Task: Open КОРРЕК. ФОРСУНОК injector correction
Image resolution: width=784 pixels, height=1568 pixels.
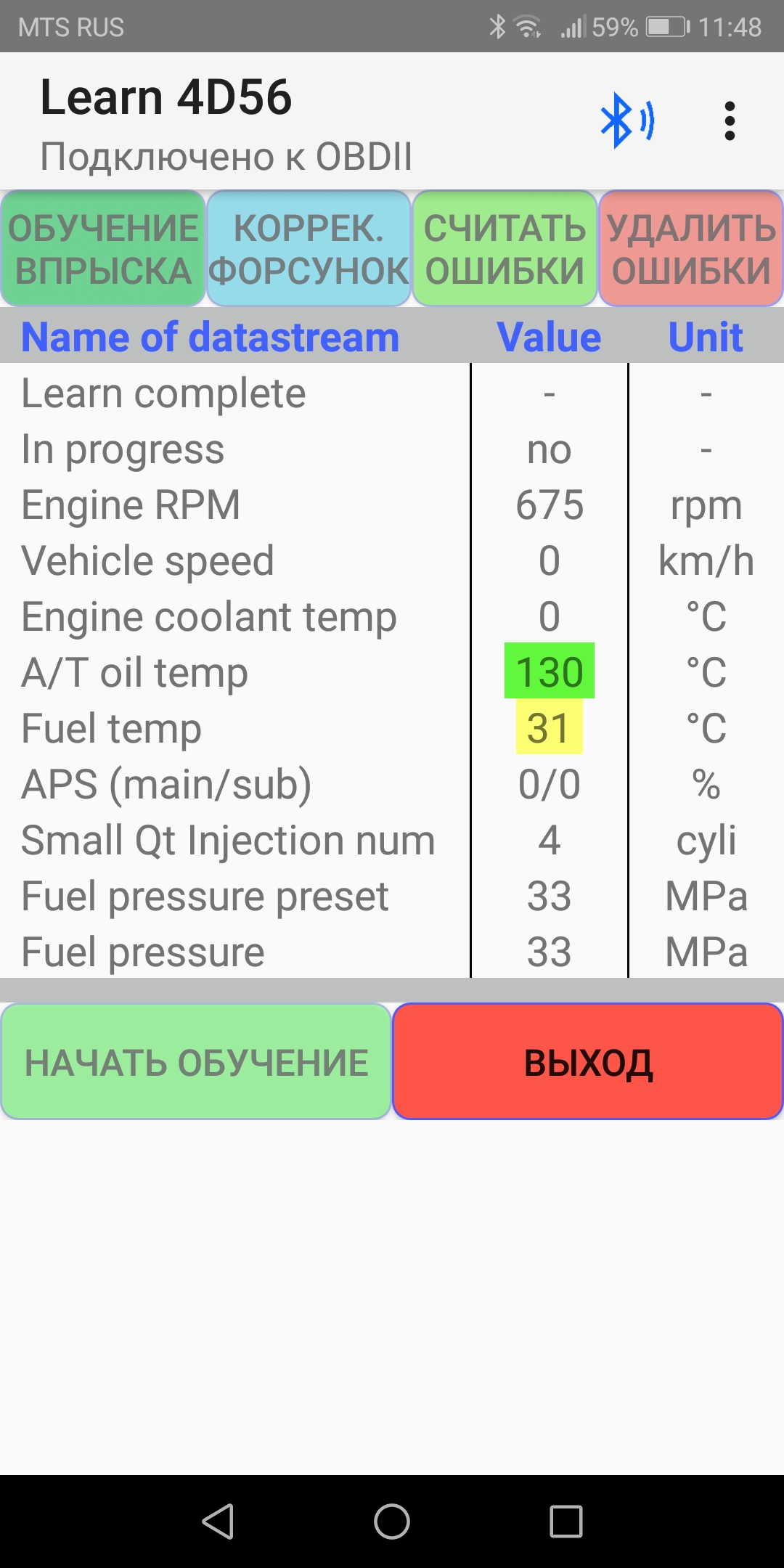Action: [x=309, y=249]
